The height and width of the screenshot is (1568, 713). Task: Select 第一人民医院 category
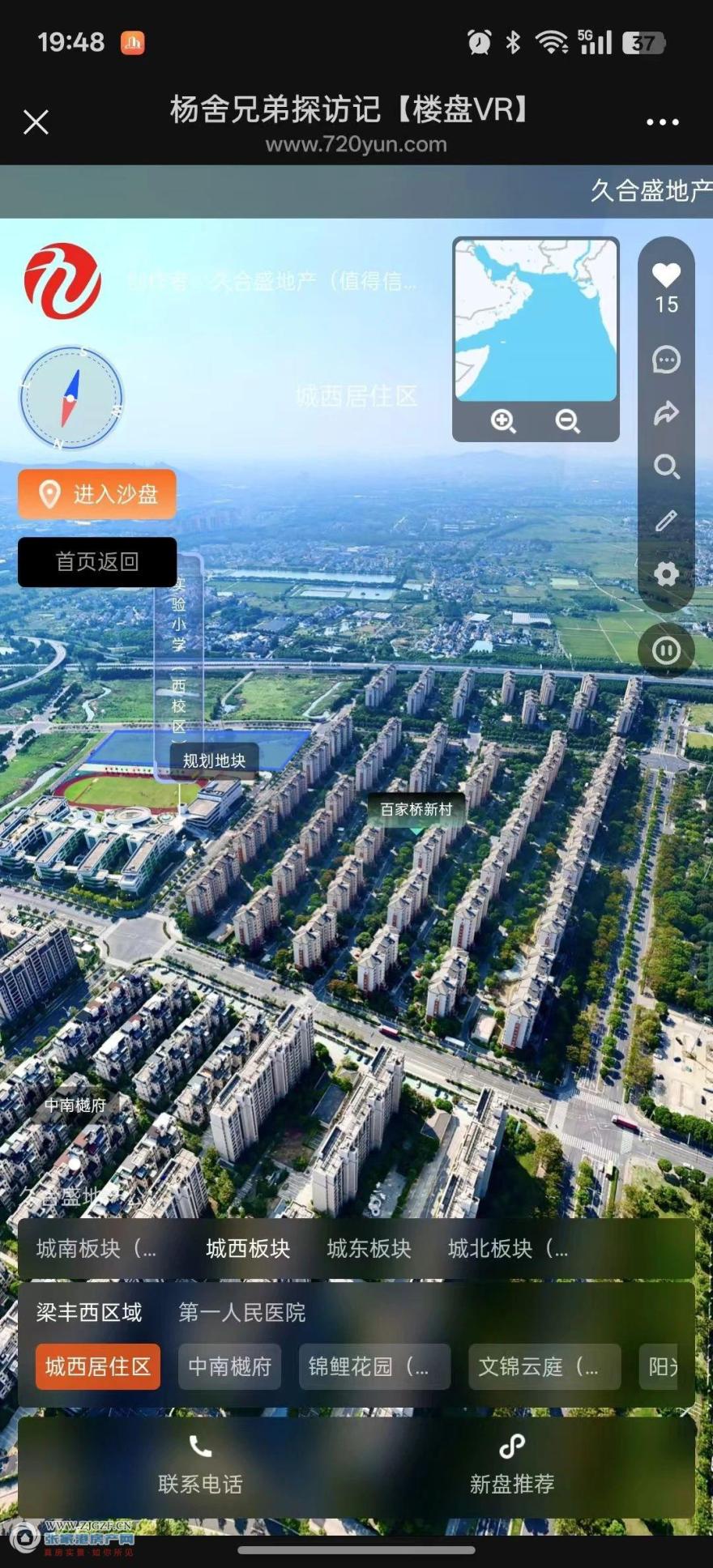click(x=241, y=1313)
